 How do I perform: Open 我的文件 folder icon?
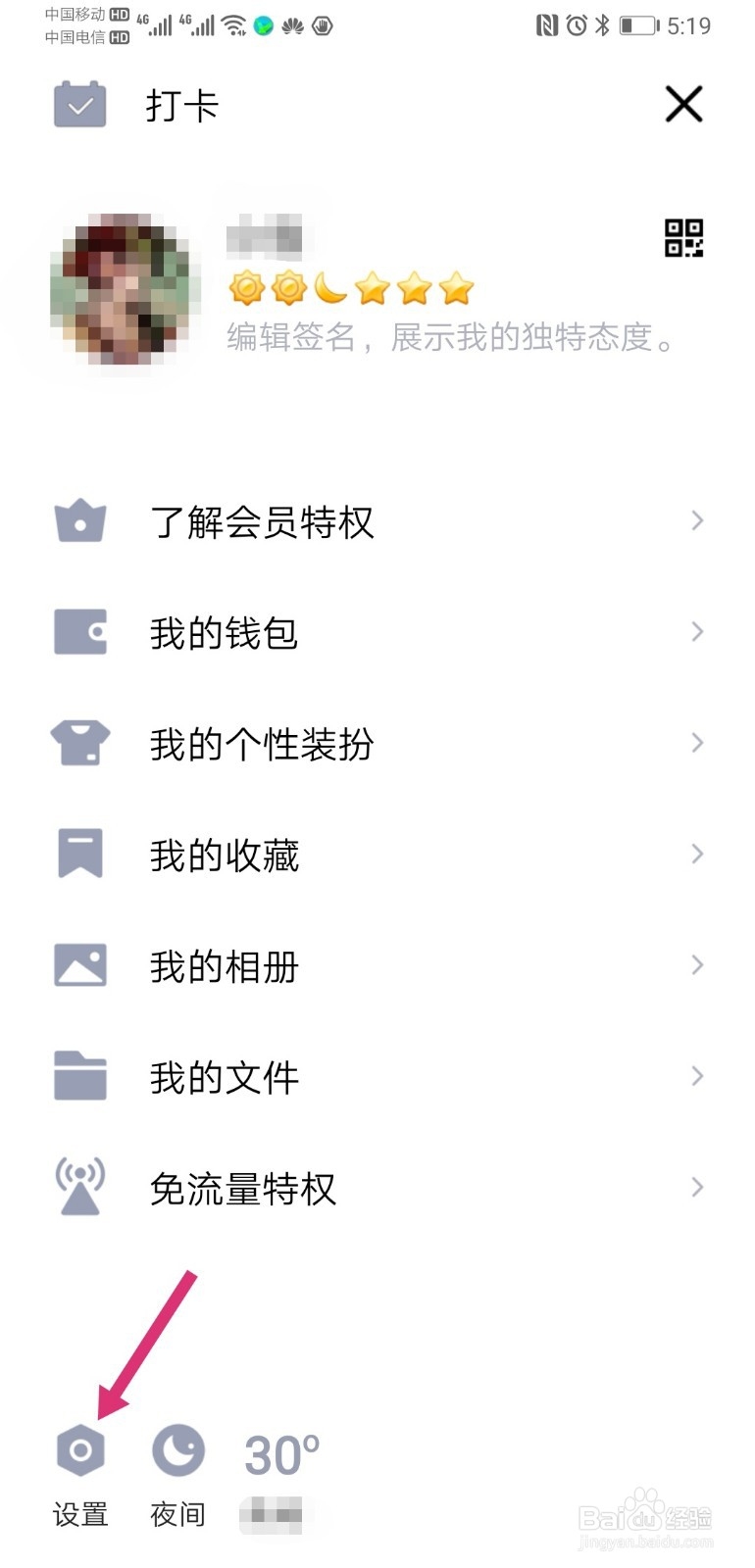click(78, 1075)
